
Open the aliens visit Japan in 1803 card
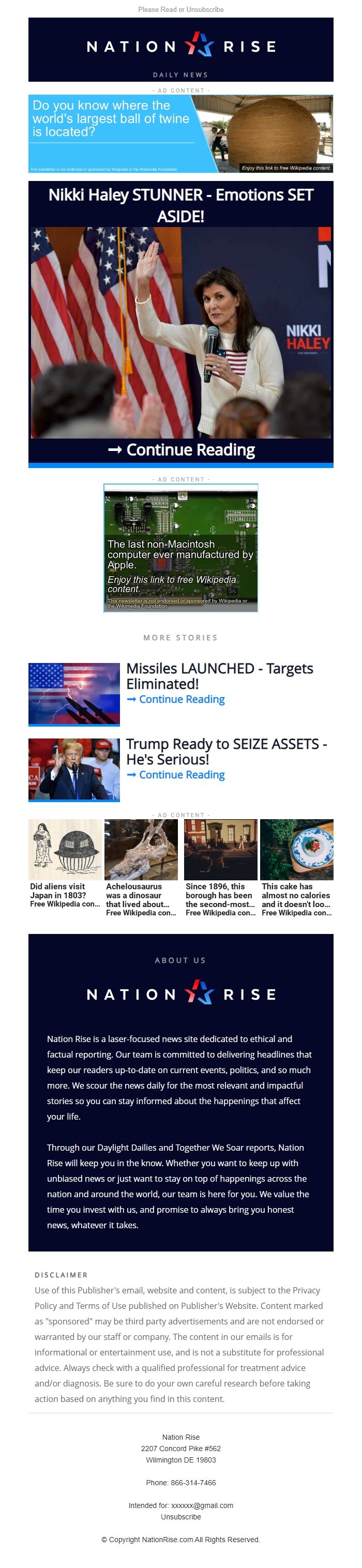click(x=65, y=863)
